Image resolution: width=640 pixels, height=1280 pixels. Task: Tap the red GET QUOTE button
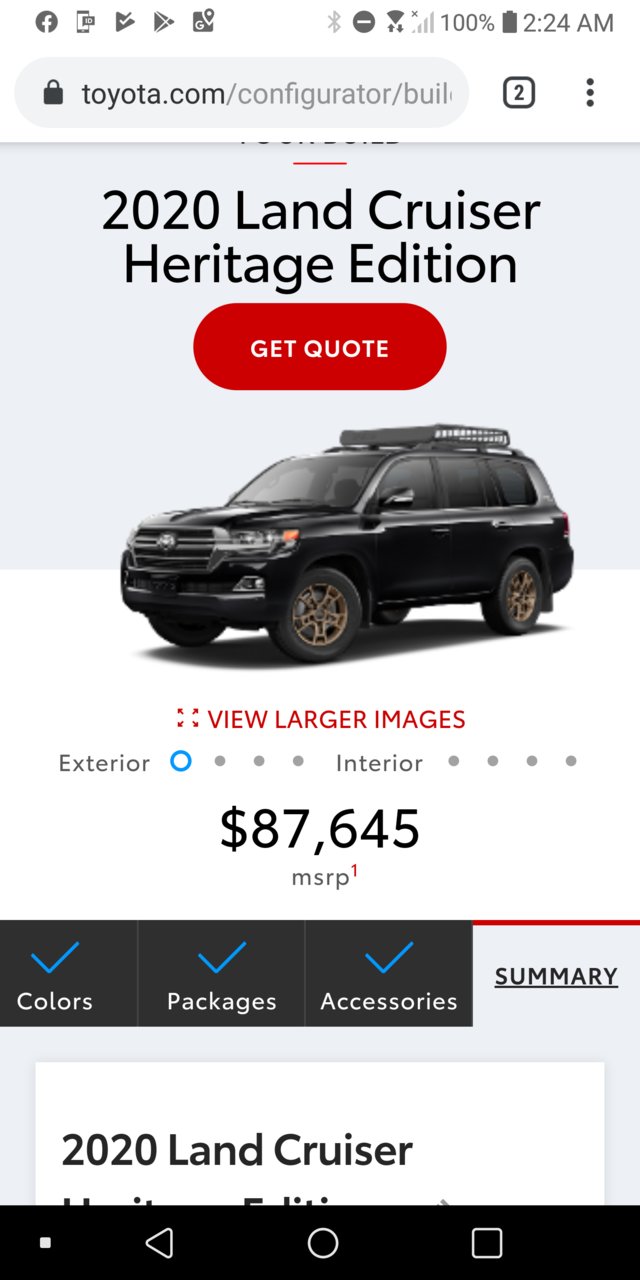tap(320, 347)
